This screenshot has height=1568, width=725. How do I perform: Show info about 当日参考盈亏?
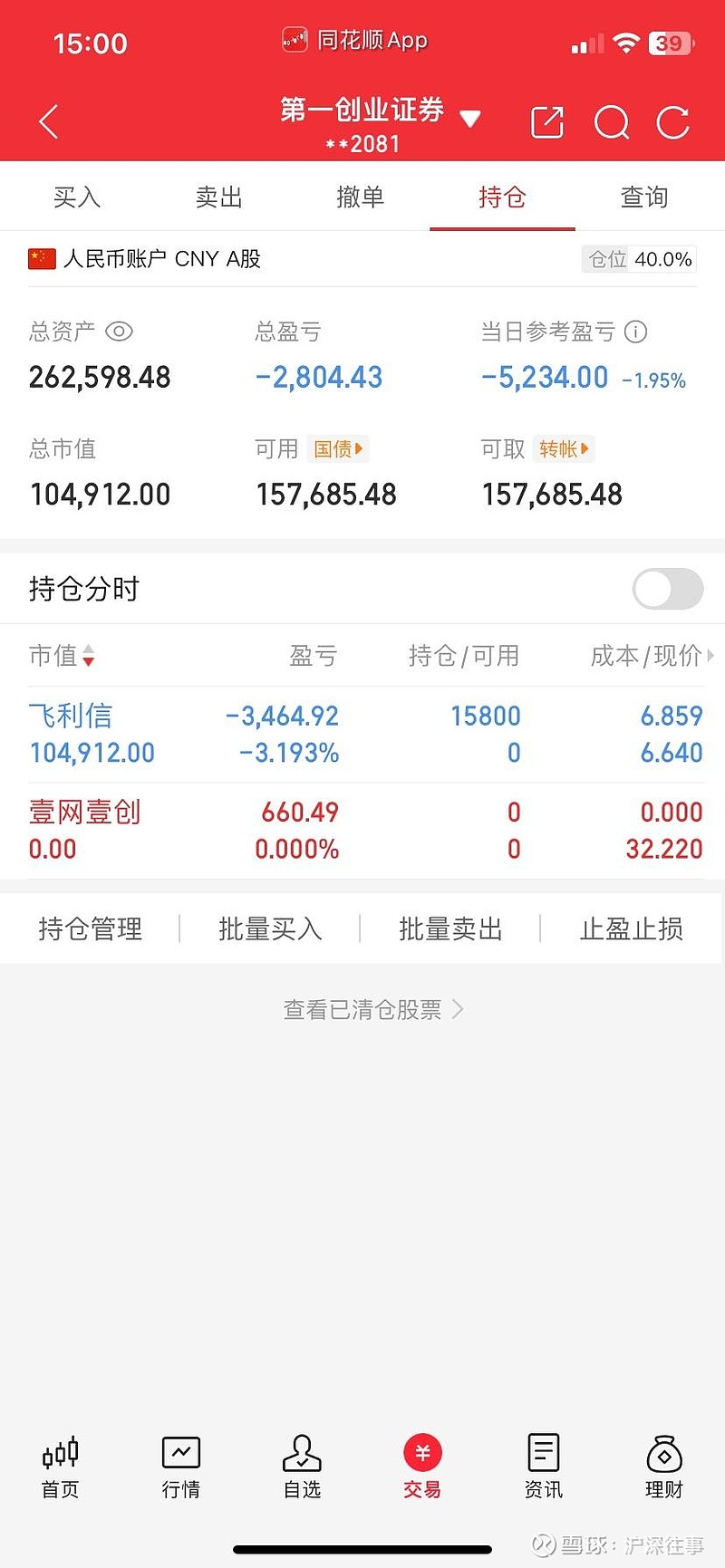coord(636,332)
